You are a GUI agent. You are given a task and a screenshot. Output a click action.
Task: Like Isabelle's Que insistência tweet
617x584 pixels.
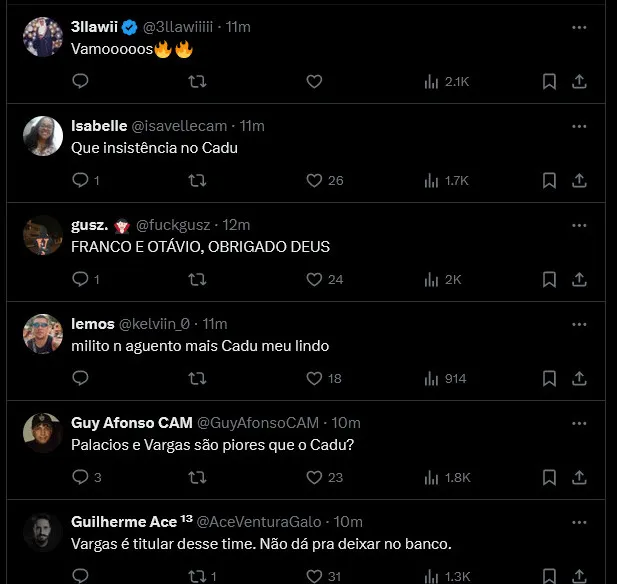[314, 180]
